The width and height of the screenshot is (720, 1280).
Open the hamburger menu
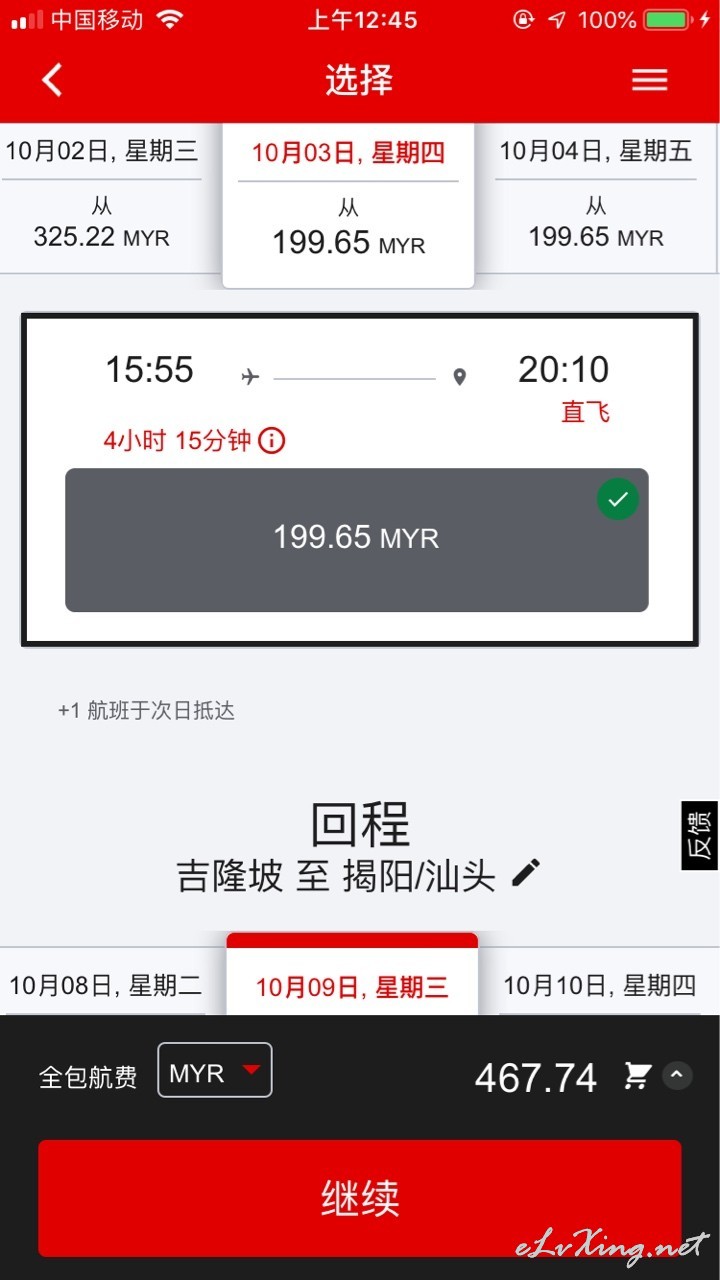649,80
